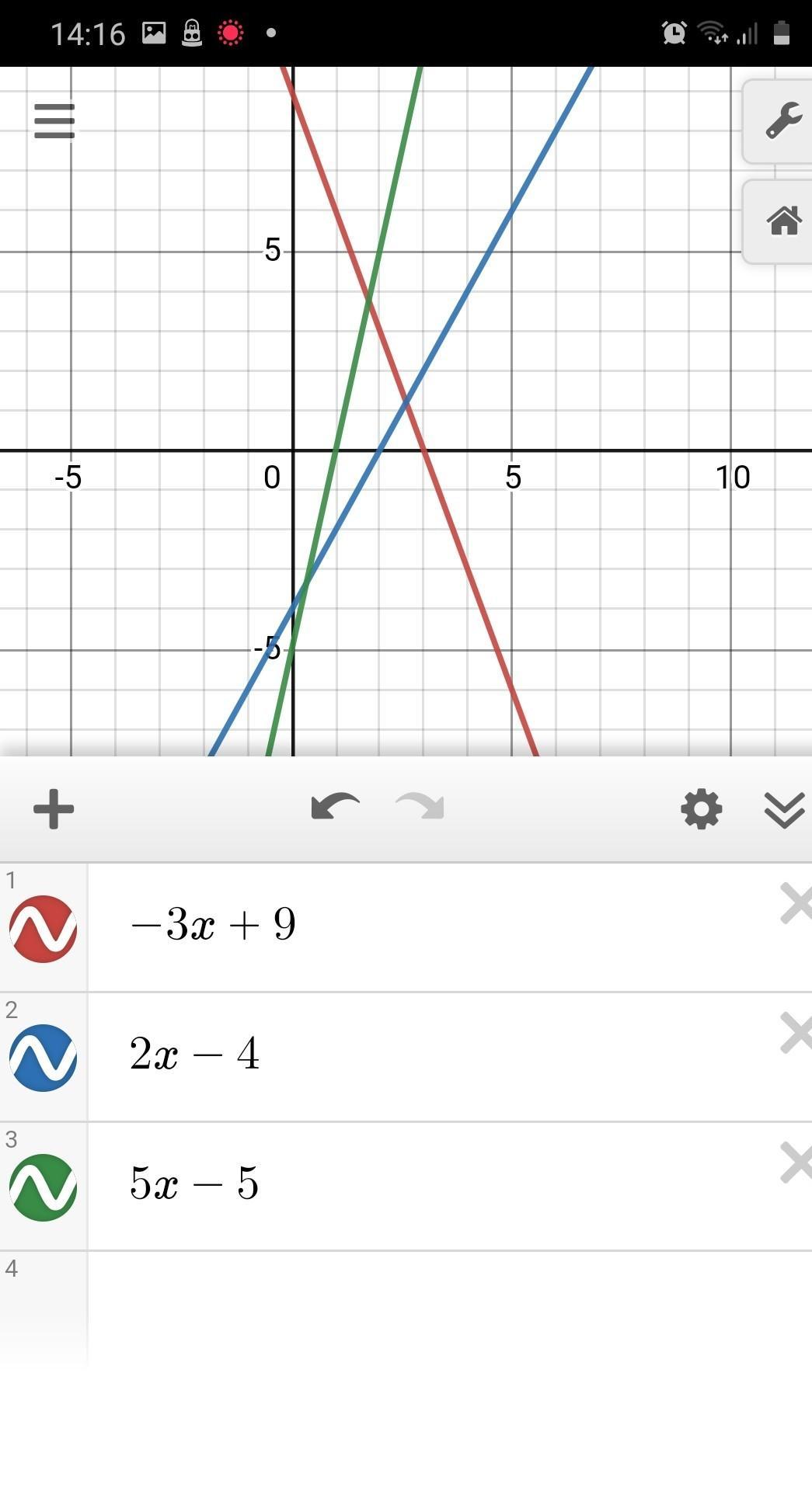Collapse the expression list panel
The height and width of the screenshot is (1512, 812).
click(x=783, y=810)
